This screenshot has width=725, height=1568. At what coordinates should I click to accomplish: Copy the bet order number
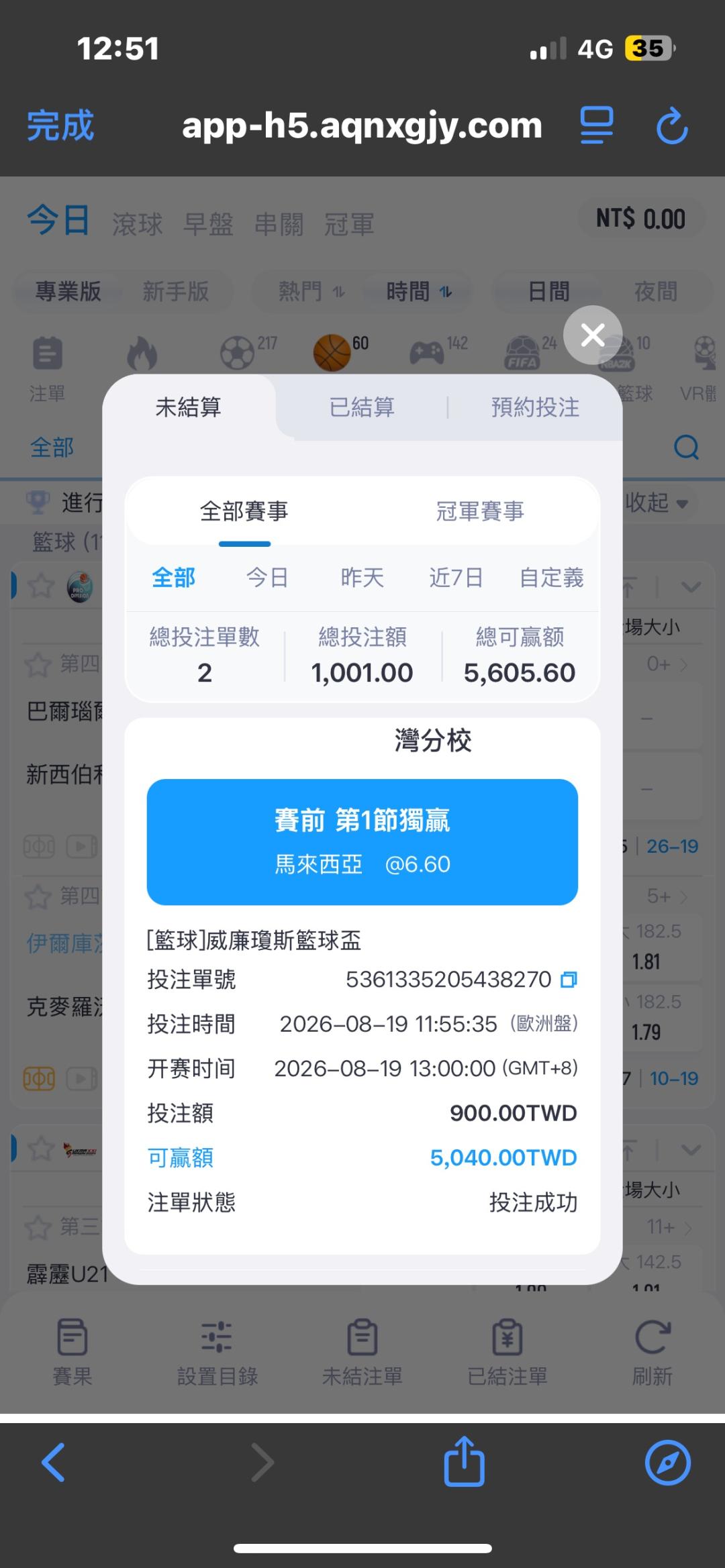(569, 980)
